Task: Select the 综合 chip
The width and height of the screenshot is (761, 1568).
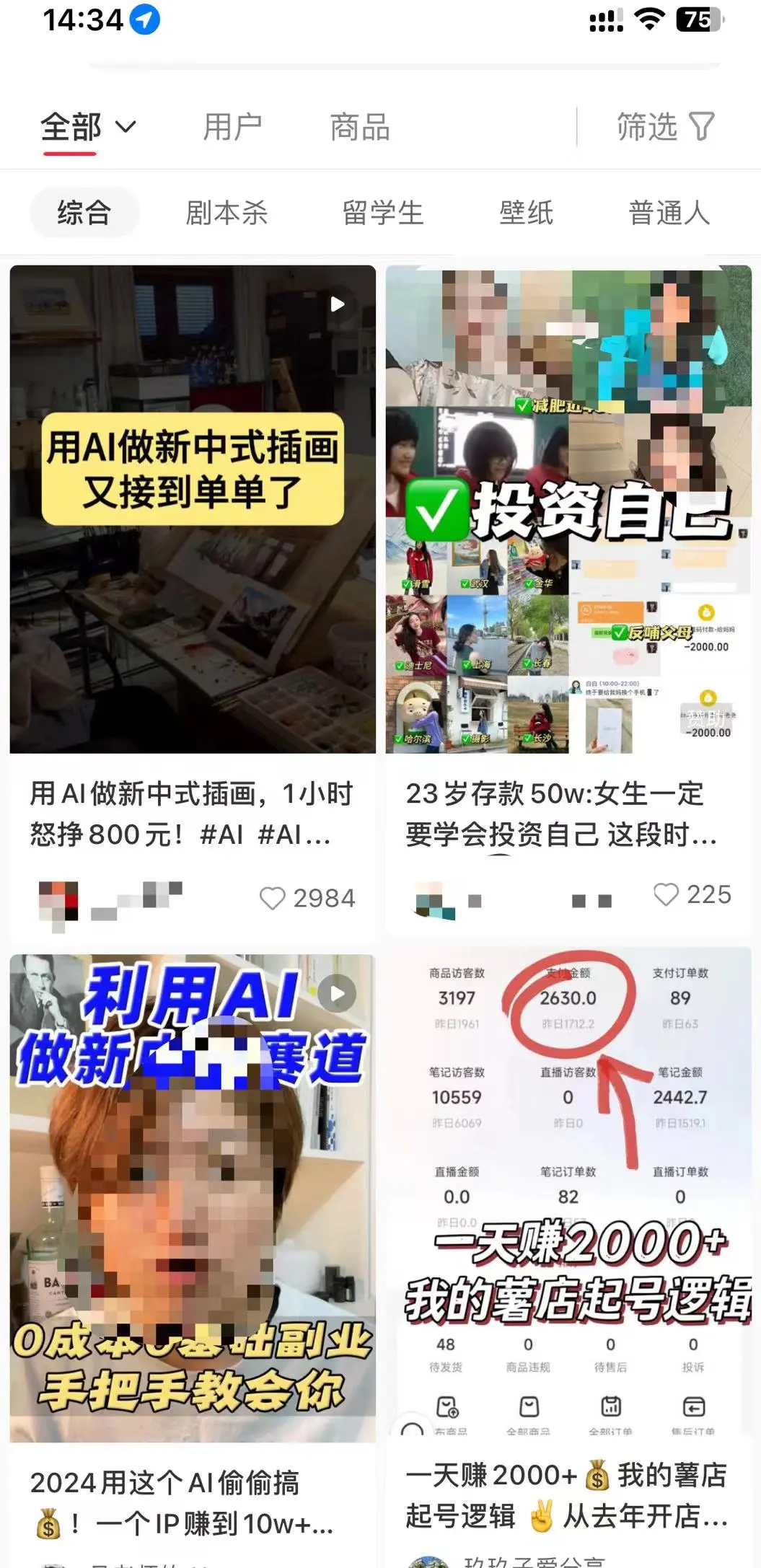Action: 84,213
